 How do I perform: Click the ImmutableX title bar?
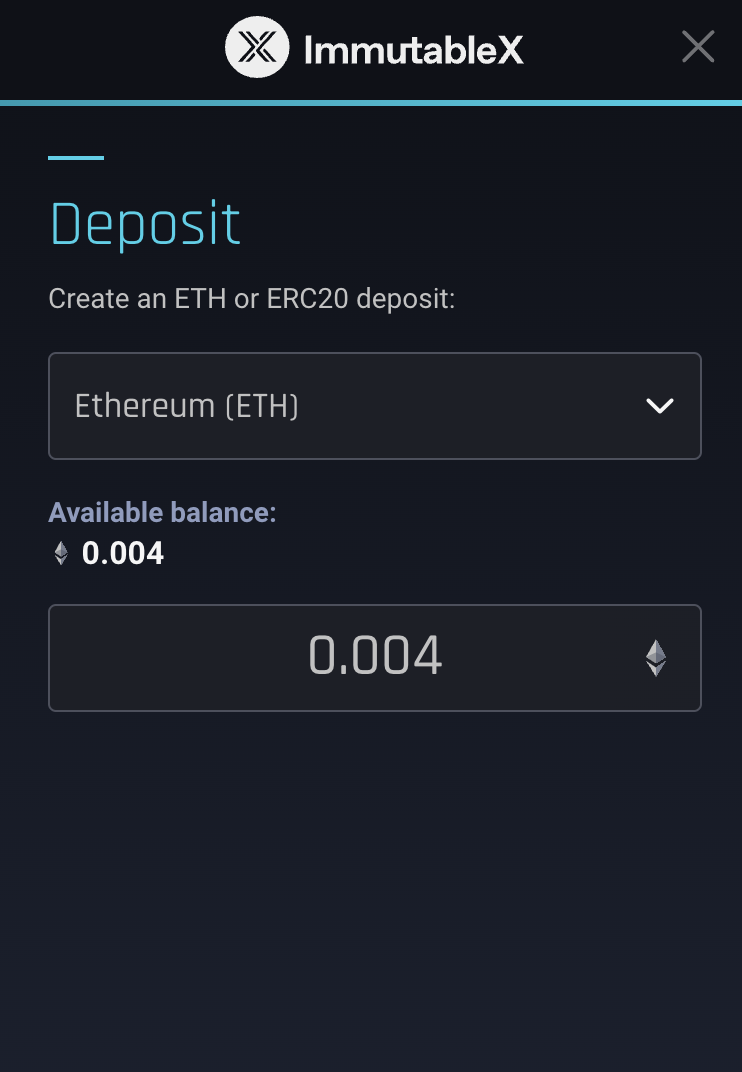371,46
